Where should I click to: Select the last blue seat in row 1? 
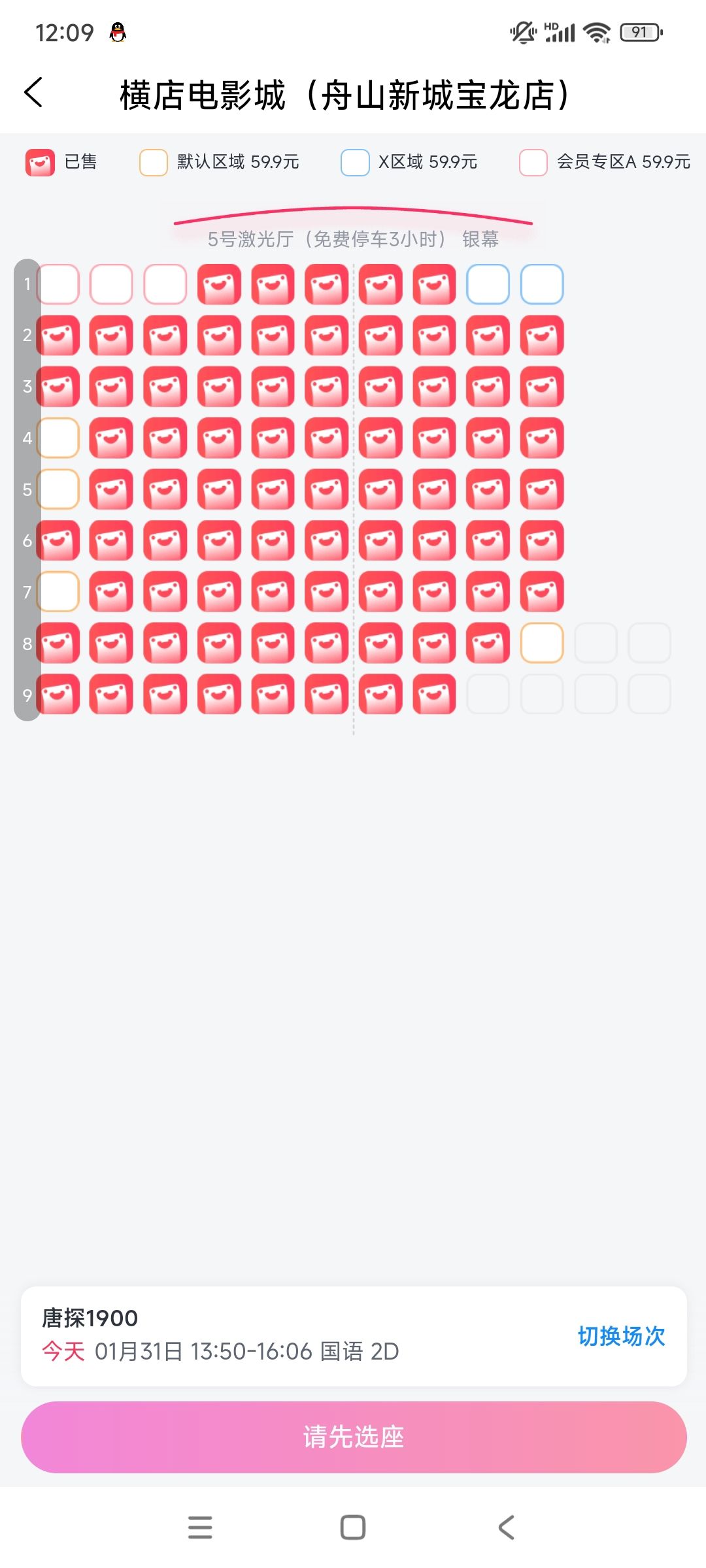542,284
